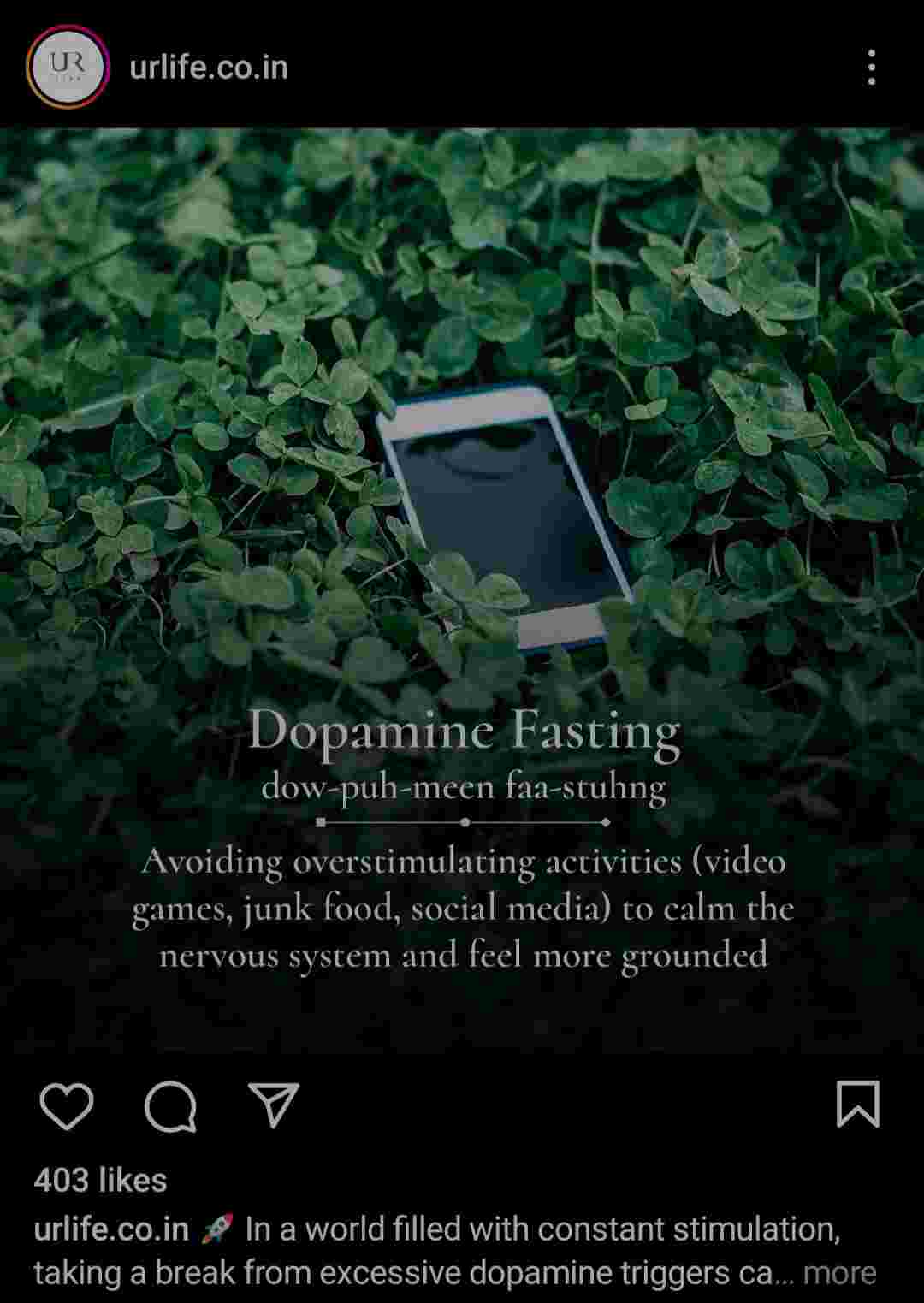Screen dimensions: 924x1303
Task: Open comments on this post
Action: point(170,1105)
